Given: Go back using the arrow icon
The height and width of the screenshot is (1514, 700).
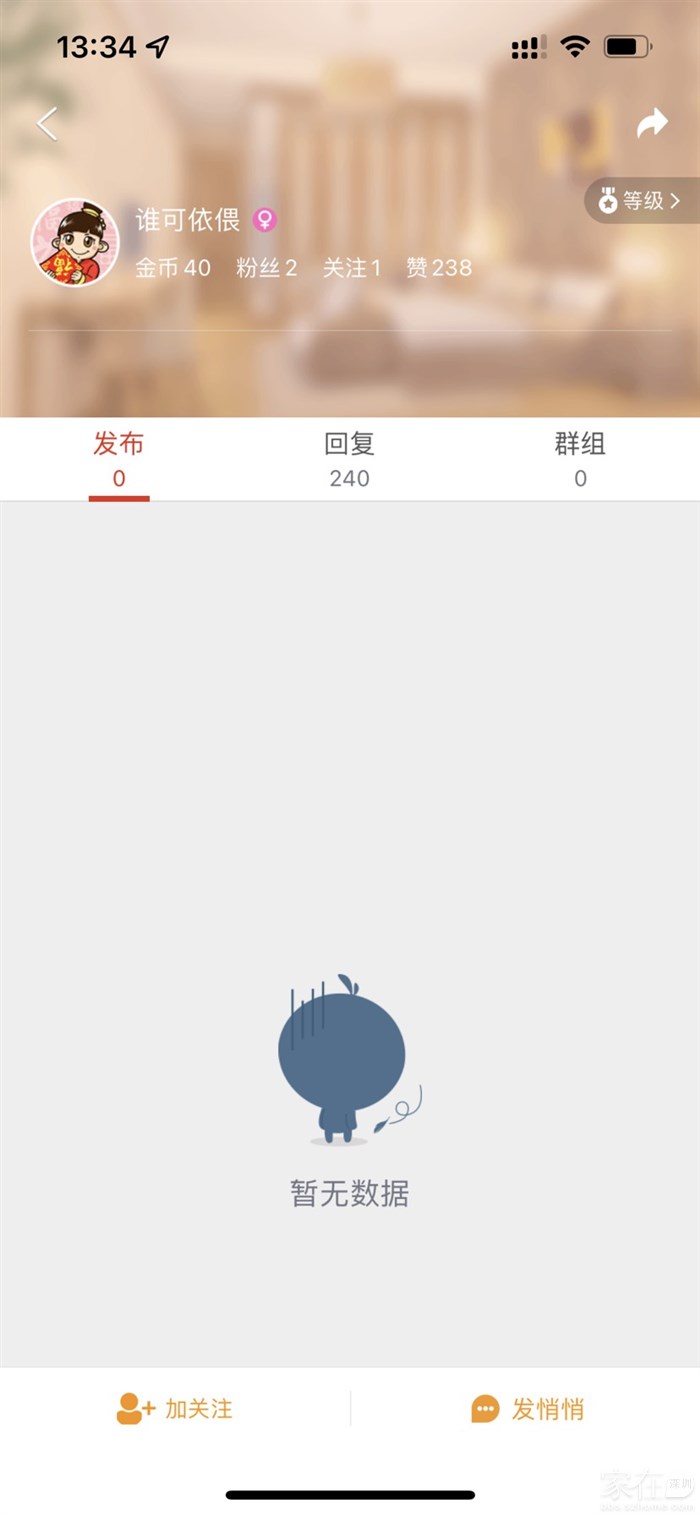Looking at the screenshot, I should [47, 124].
